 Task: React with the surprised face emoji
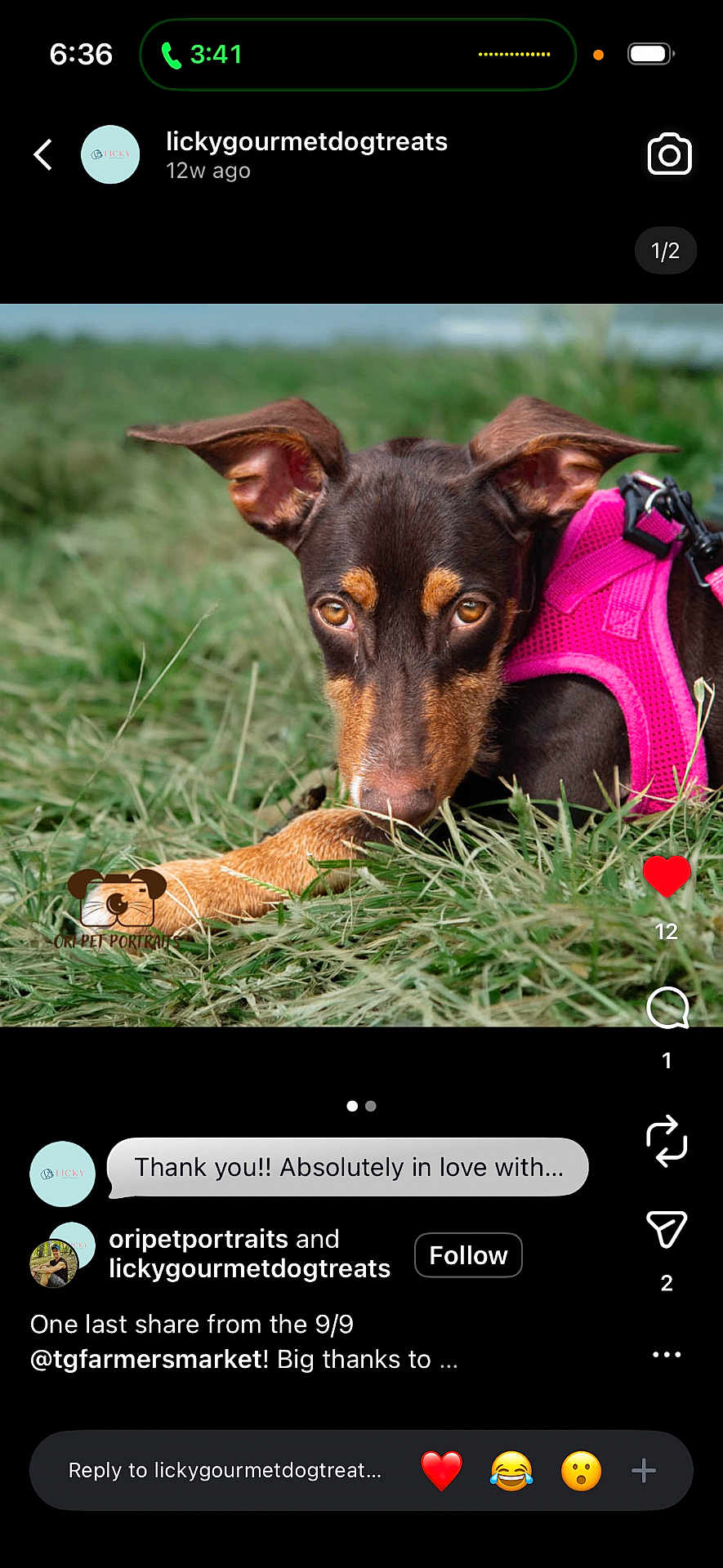click(x=581, y=1471)
